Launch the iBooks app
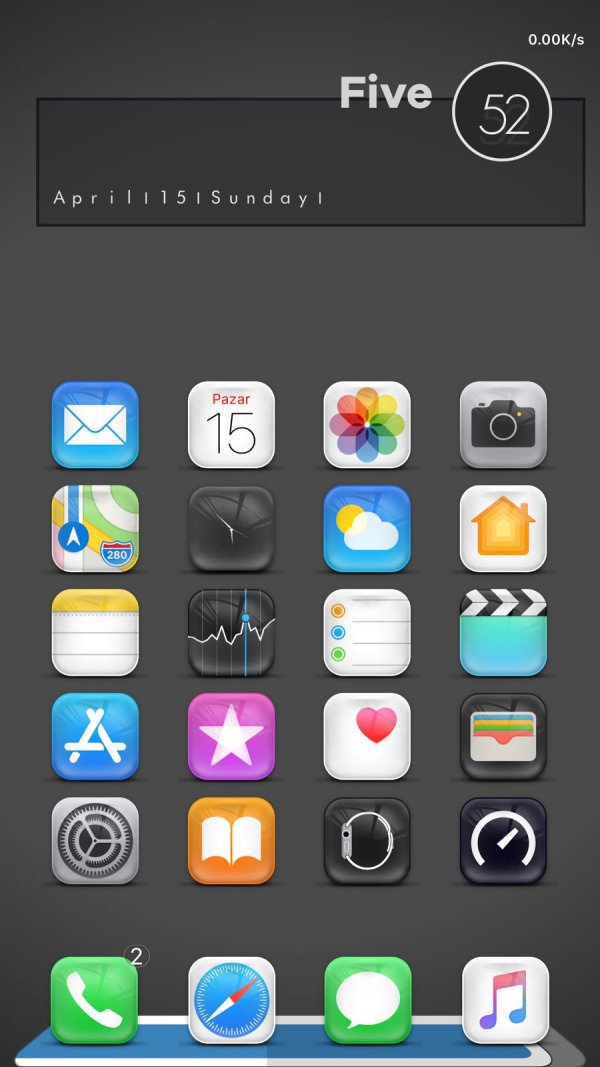 tap(231, 841)
